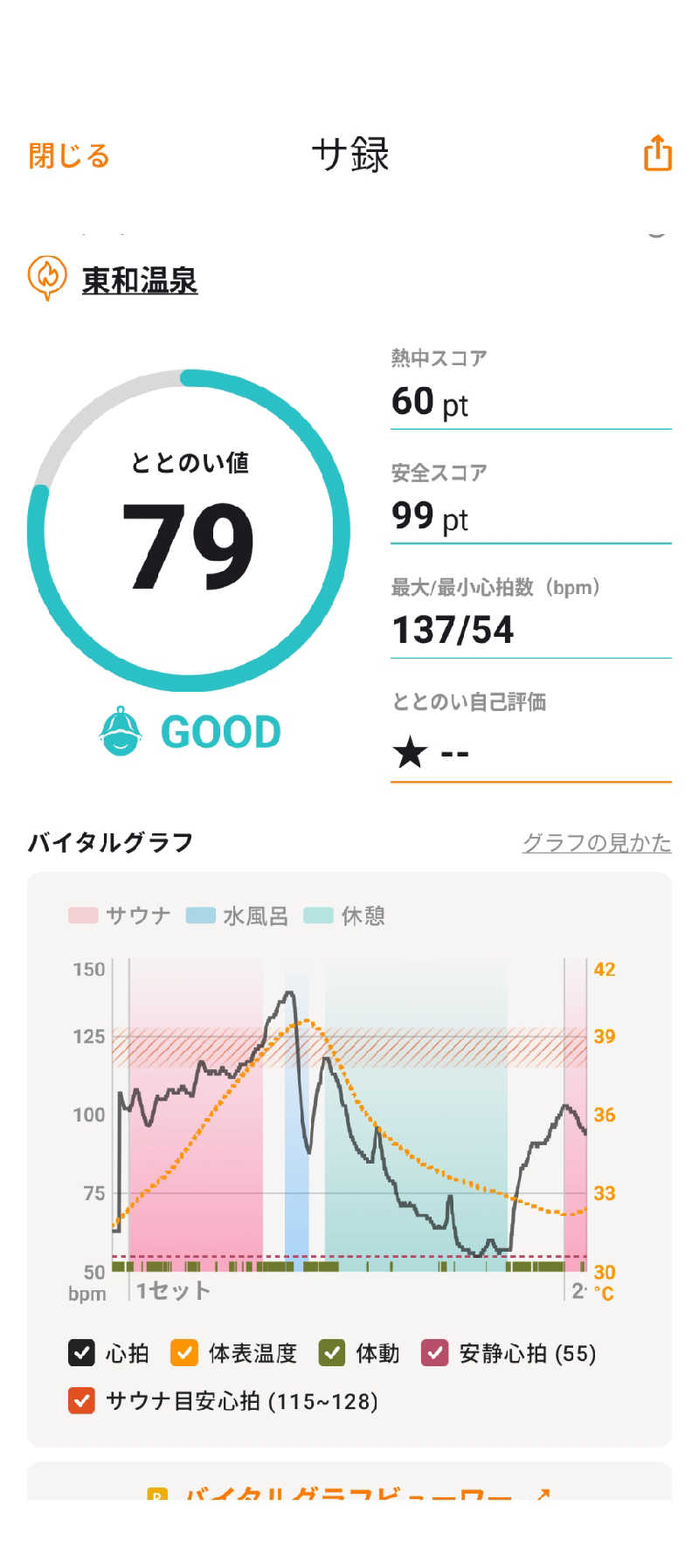The image size is (699, 1568).
Task: Toggle the 体動 checkbox
Action: point(332,1353)
